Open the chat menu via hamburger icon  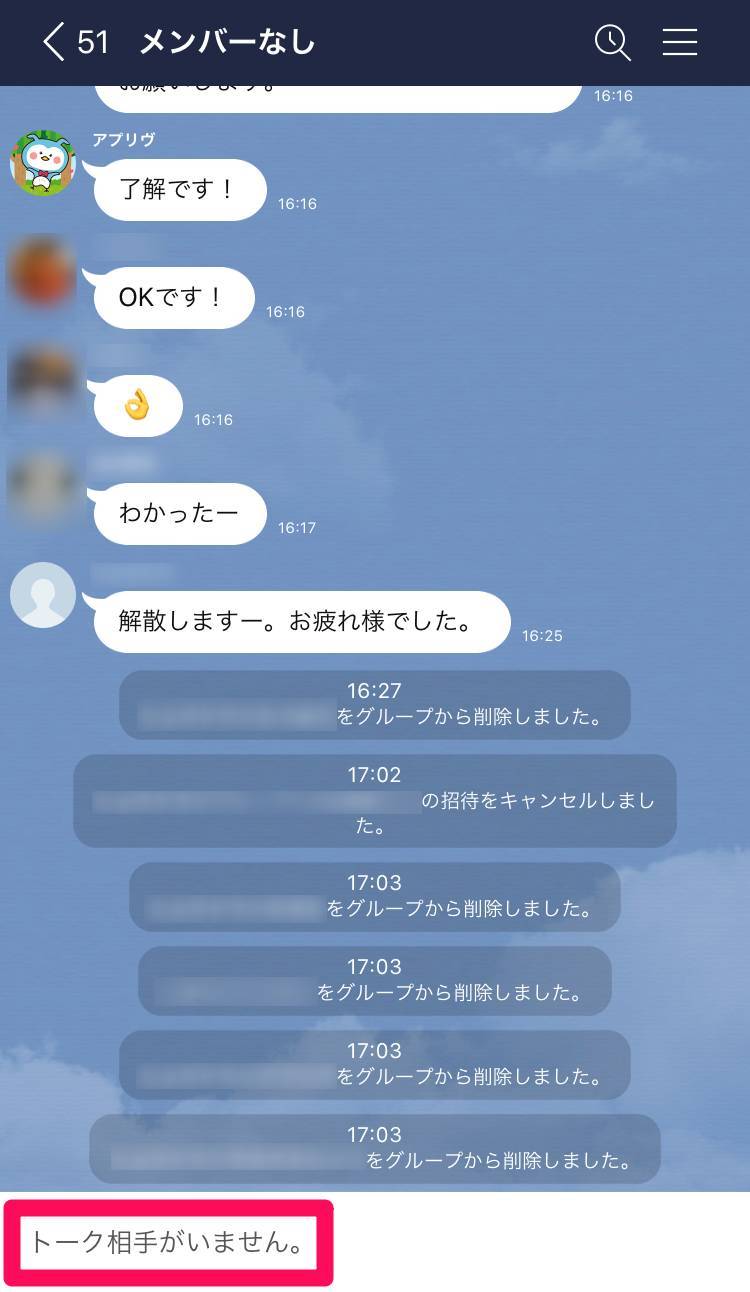(x=679, y=42)
